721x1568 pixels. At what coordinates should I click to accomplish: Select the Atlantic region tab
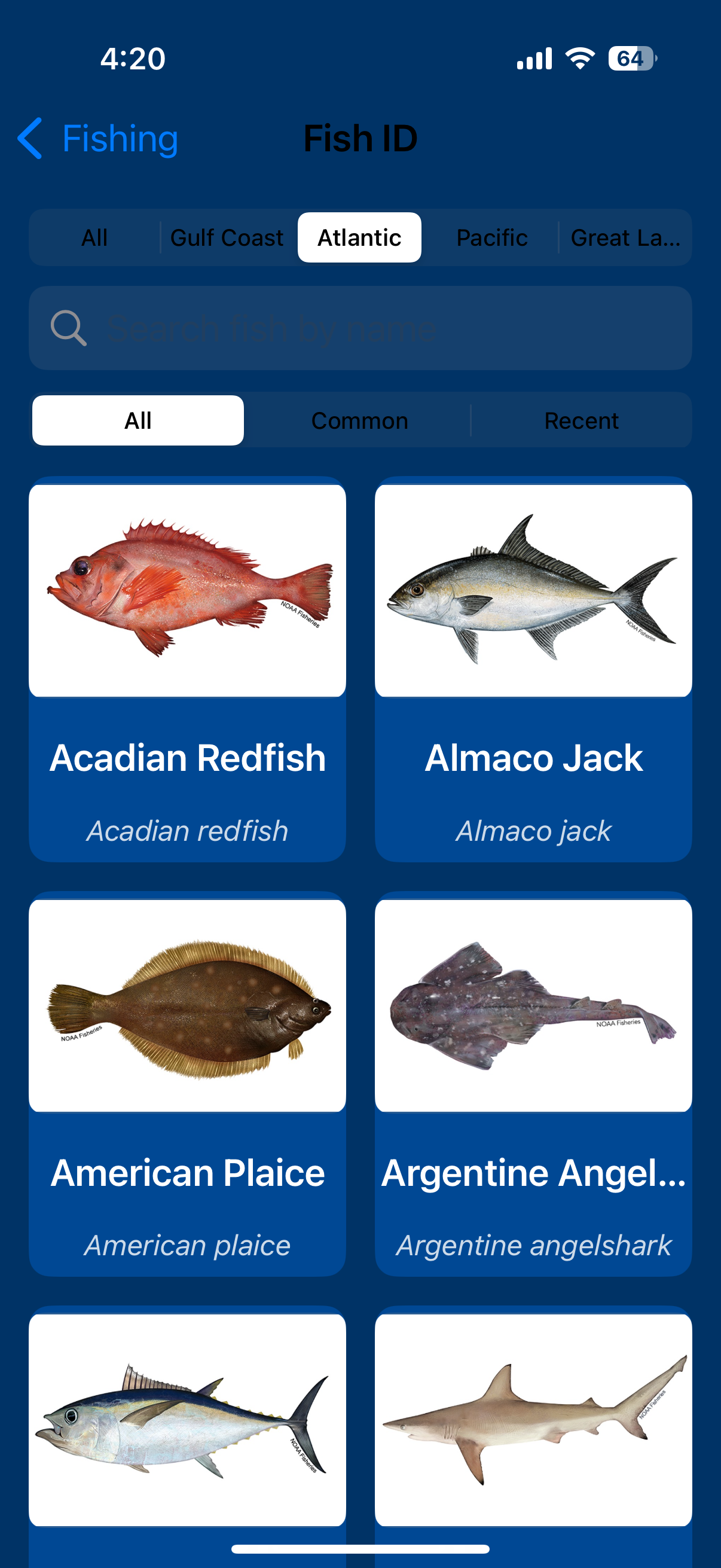pos(358,237)
